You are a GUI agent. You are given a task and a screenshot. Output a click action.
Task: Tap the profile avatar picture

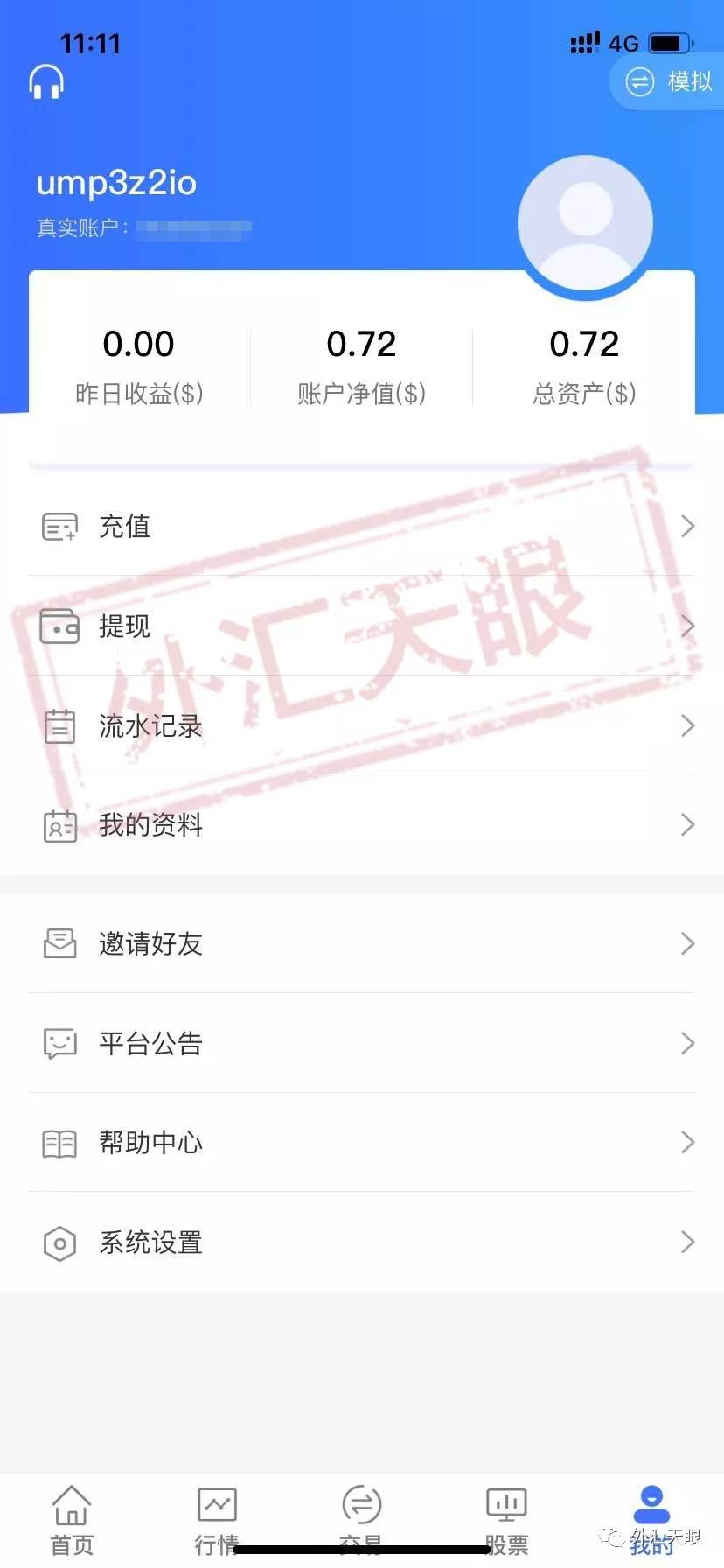click(x=585, y=223)
